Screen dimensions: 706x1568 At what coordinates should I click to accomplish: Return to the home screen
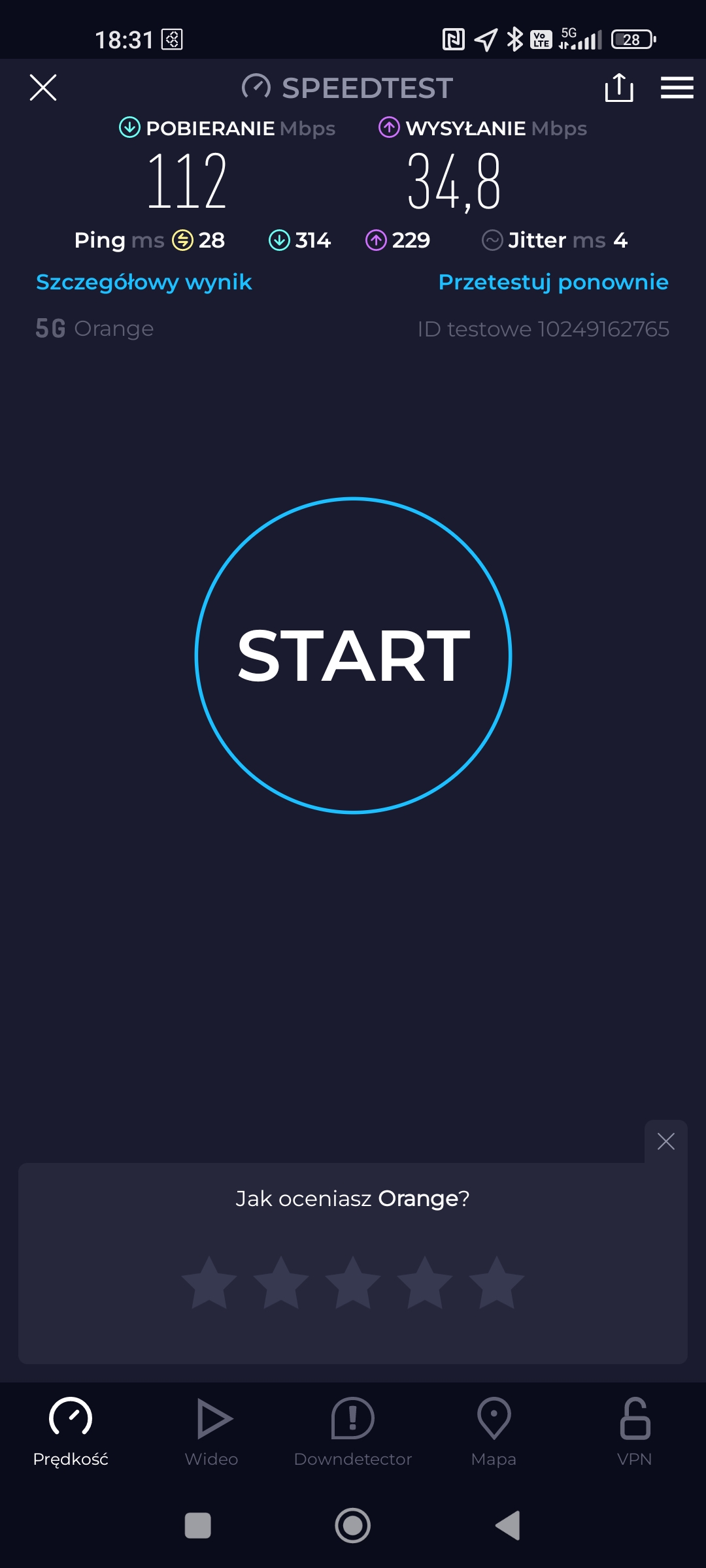pos(353,1526)
